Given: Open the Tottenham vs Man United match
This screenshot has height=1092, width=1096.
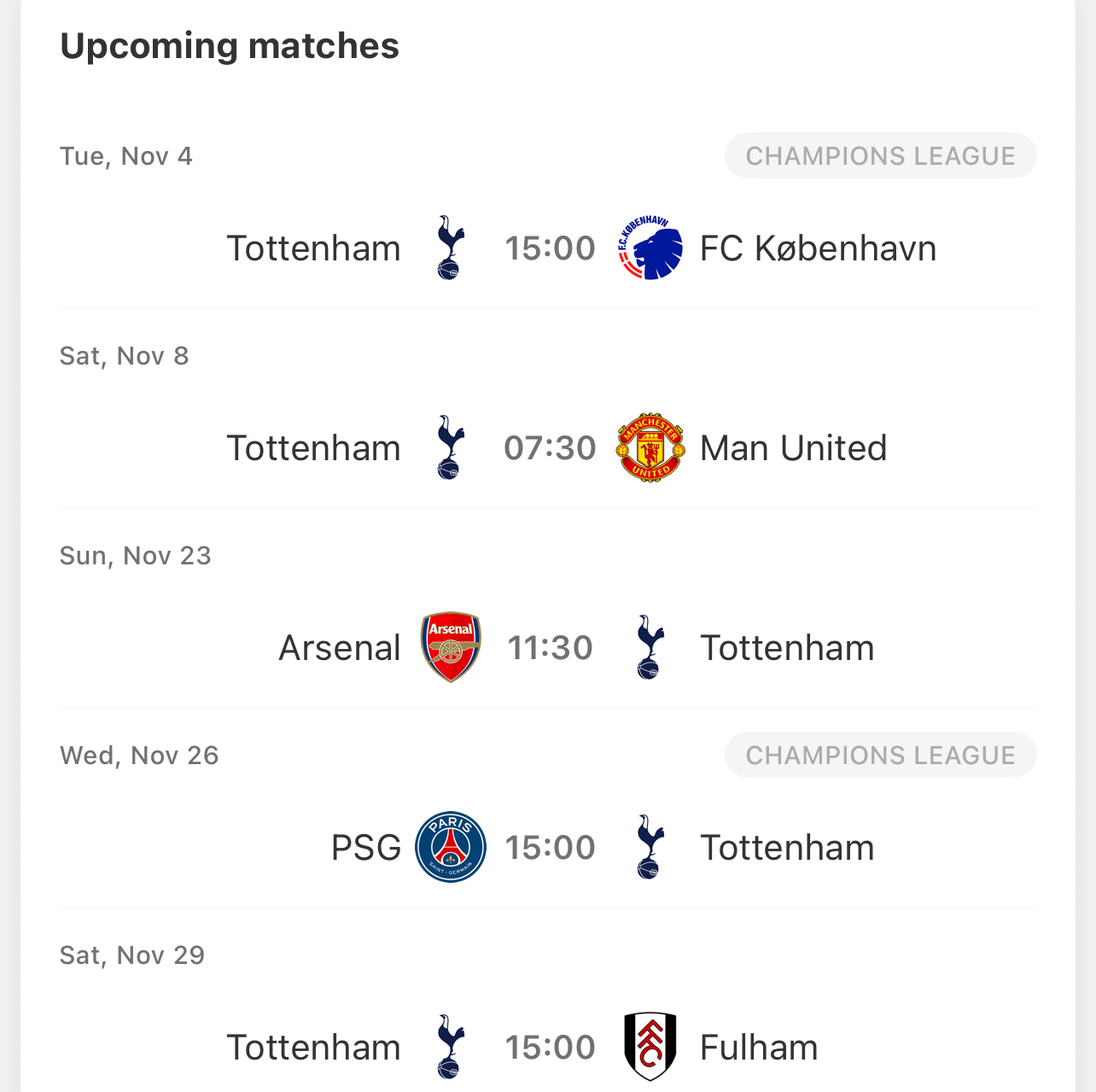Looking at the screenshot, I should [550, 448].
